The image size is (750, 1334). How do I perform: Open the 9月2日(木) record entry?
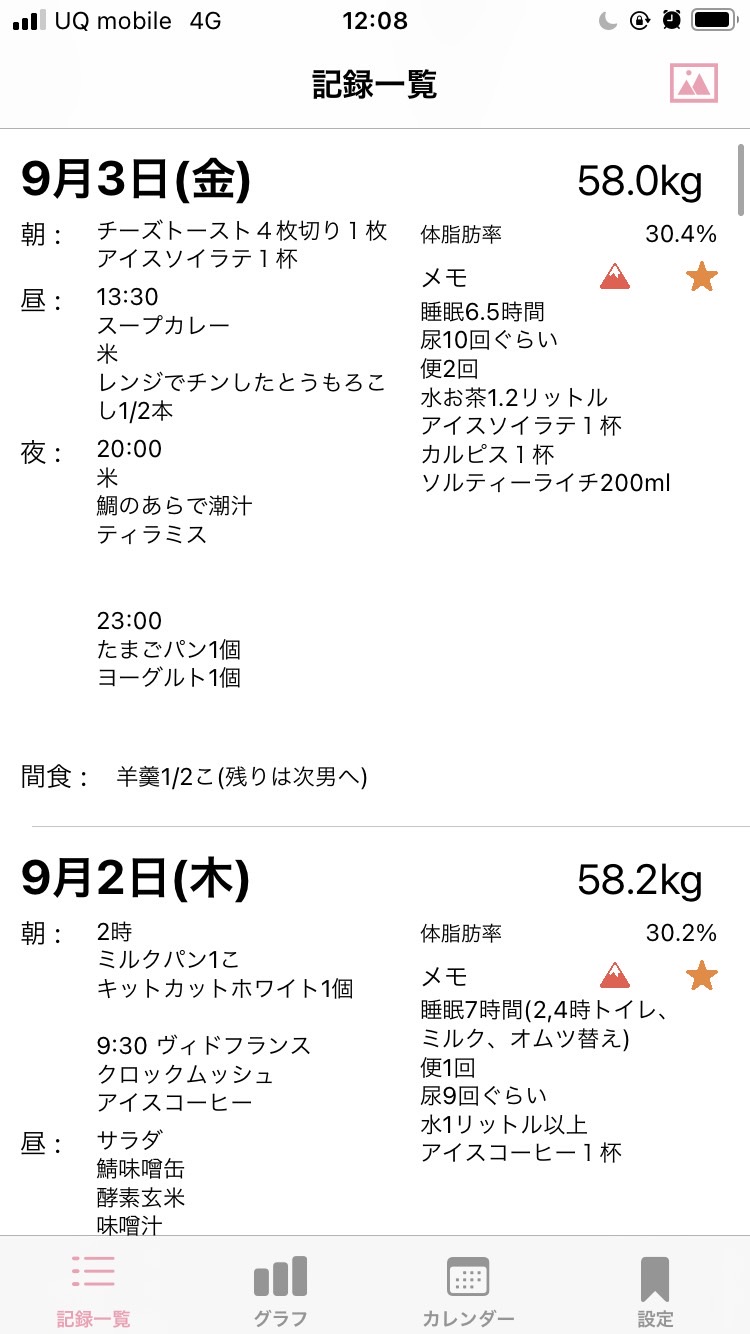click(375, 1032)
